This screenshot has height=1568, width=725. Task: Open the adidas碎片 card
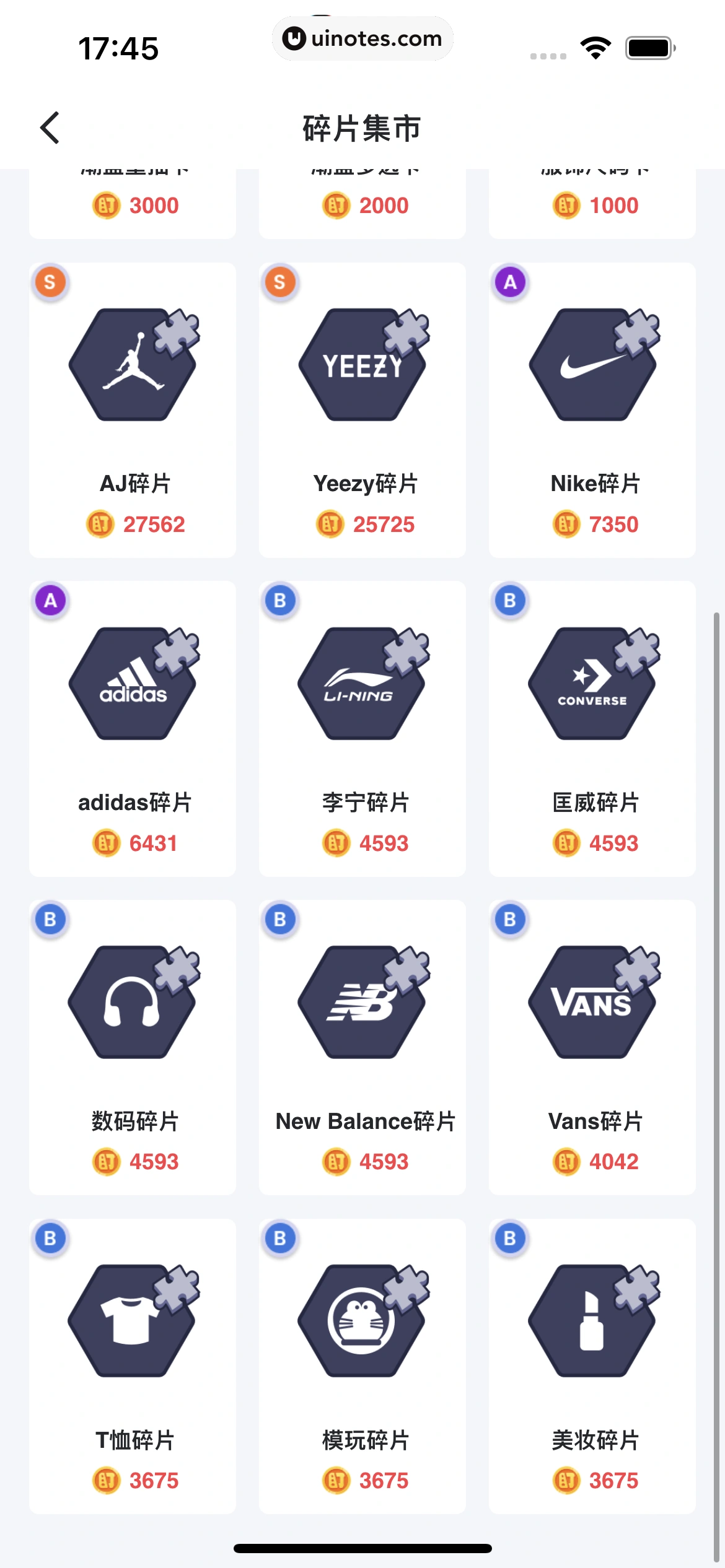133,728
